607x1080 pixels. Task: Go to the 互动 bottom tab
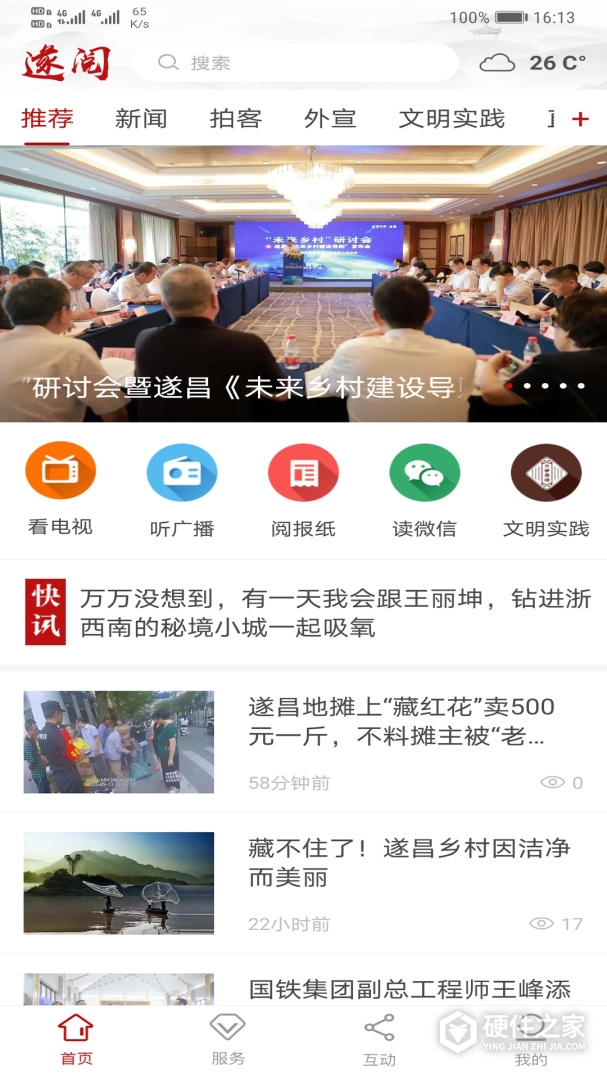379,1040
